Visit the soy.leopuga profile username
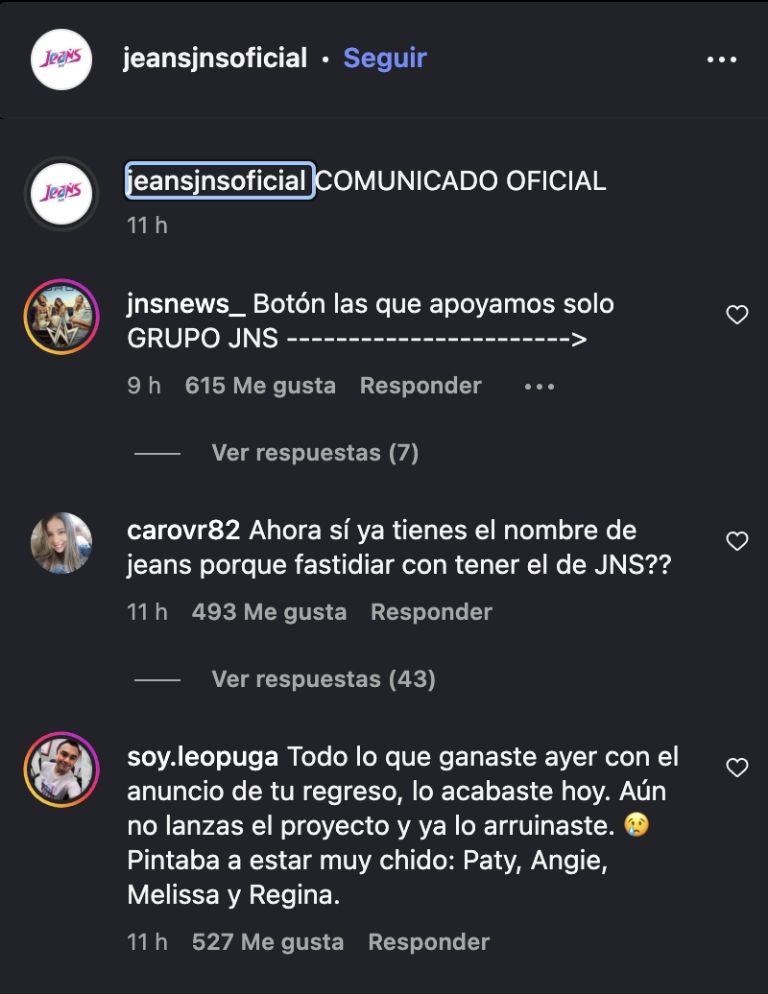Viewport: 768px width, 994px height. point(203,757)
